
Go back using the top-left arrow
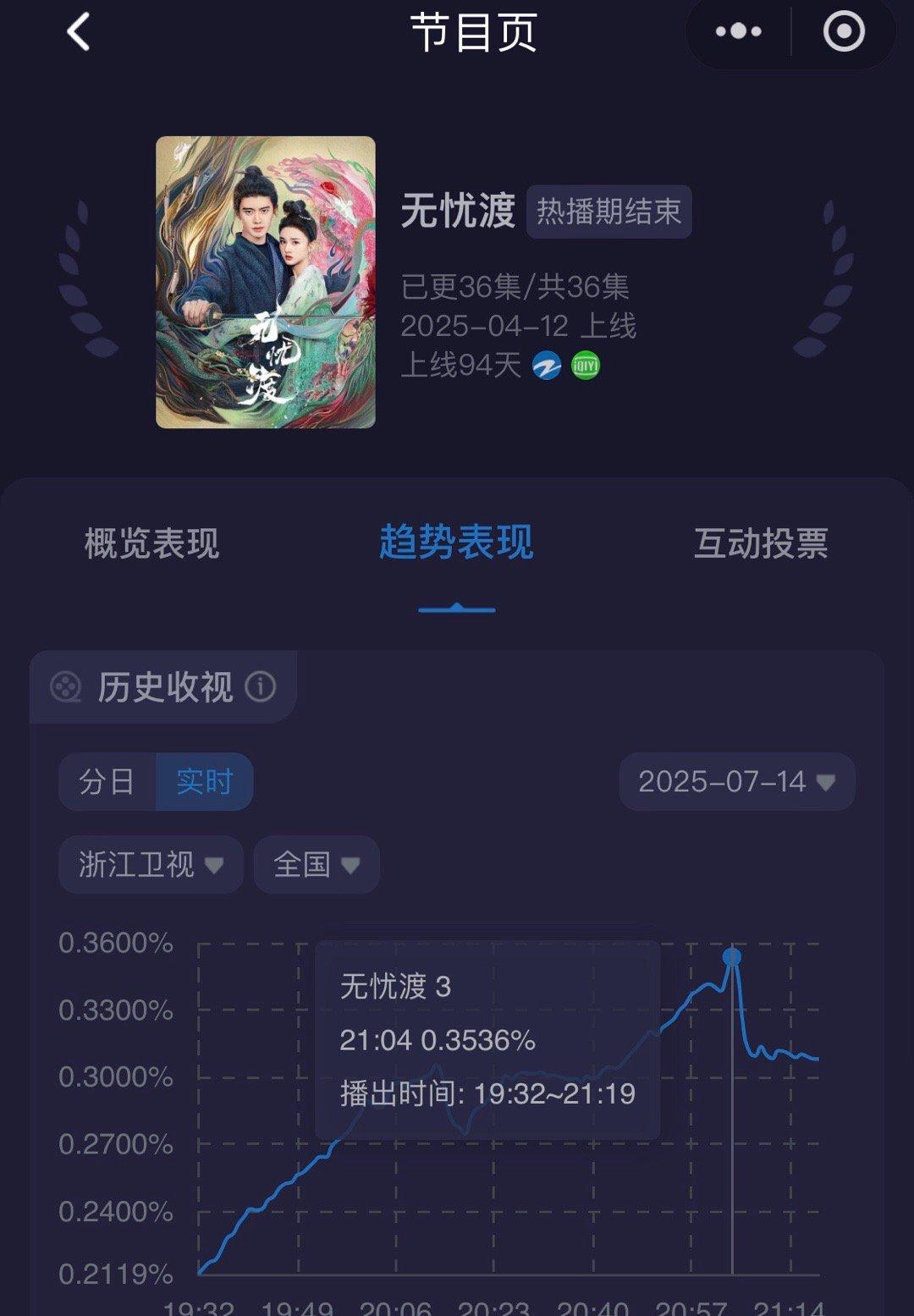click(x=79, y=33)
